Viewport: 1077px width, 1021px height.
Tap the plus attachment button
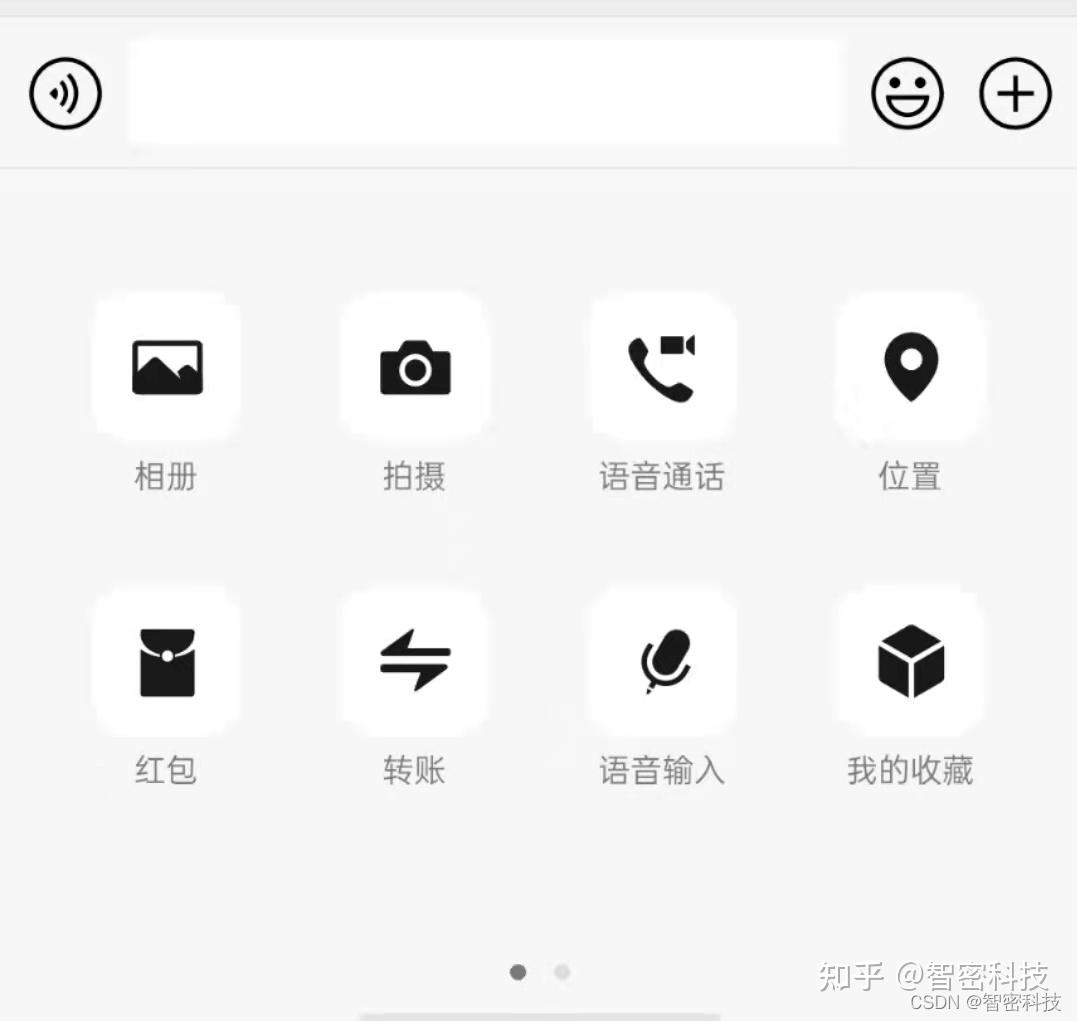(x=1014, y=94)
